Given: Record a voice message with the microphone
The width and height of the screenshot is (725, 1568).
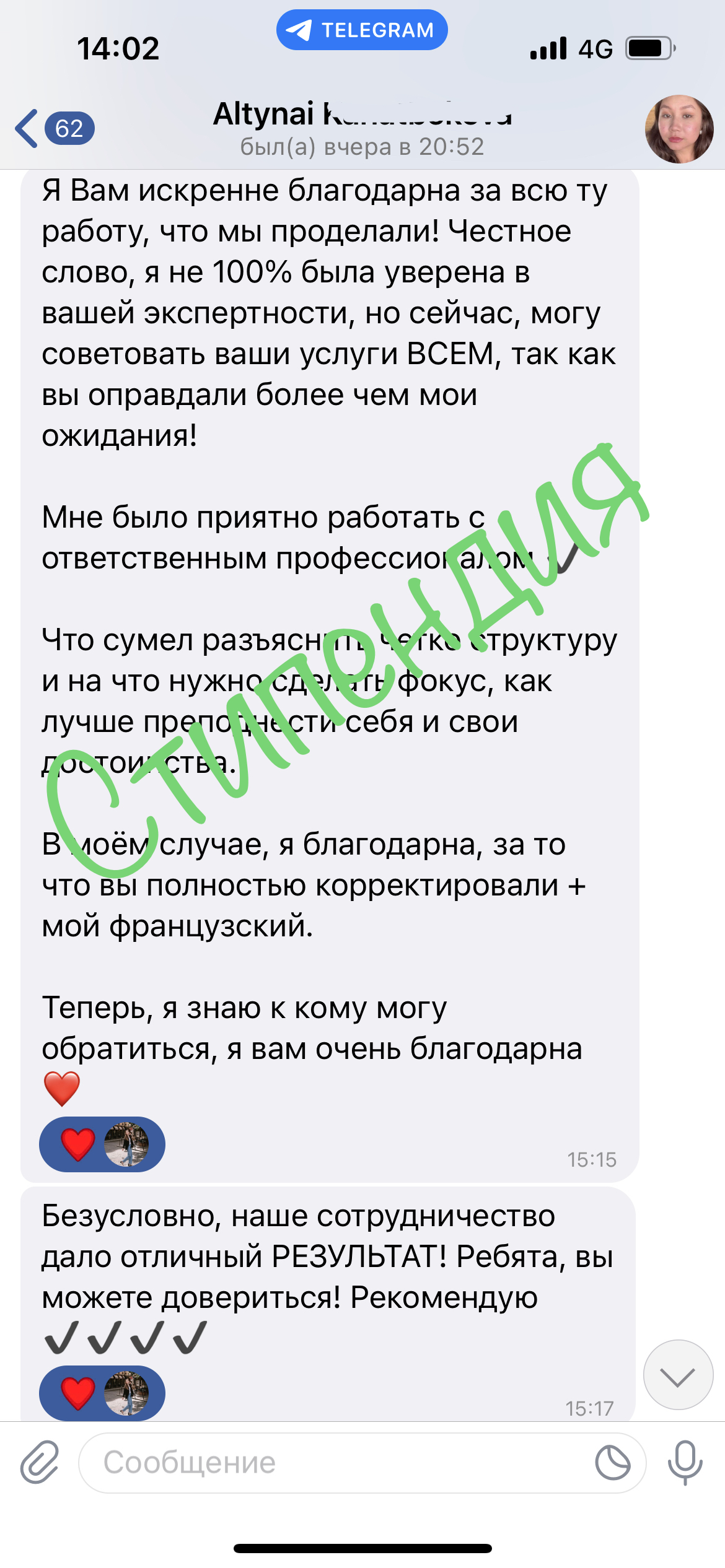Looking at the screenshot, I should tap(685, 1462).
